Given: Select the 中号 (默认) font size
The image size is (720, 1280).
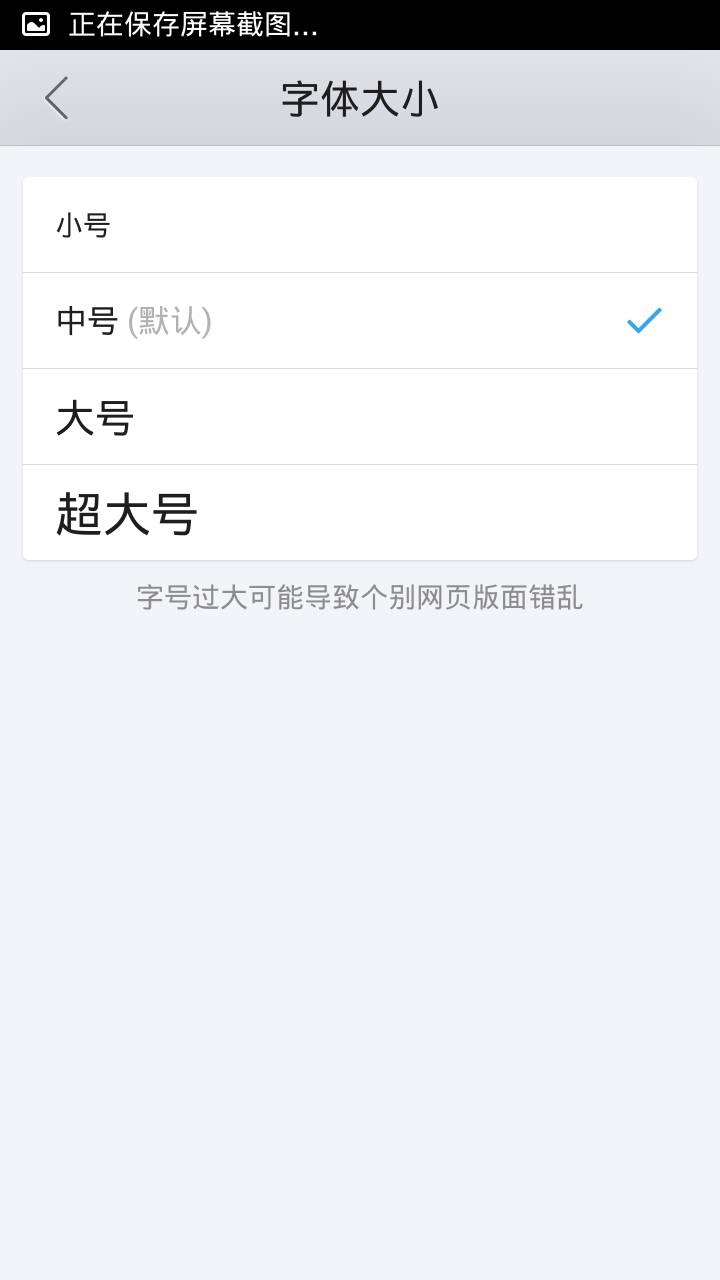Looking at the screenshot, I should 360,320.
